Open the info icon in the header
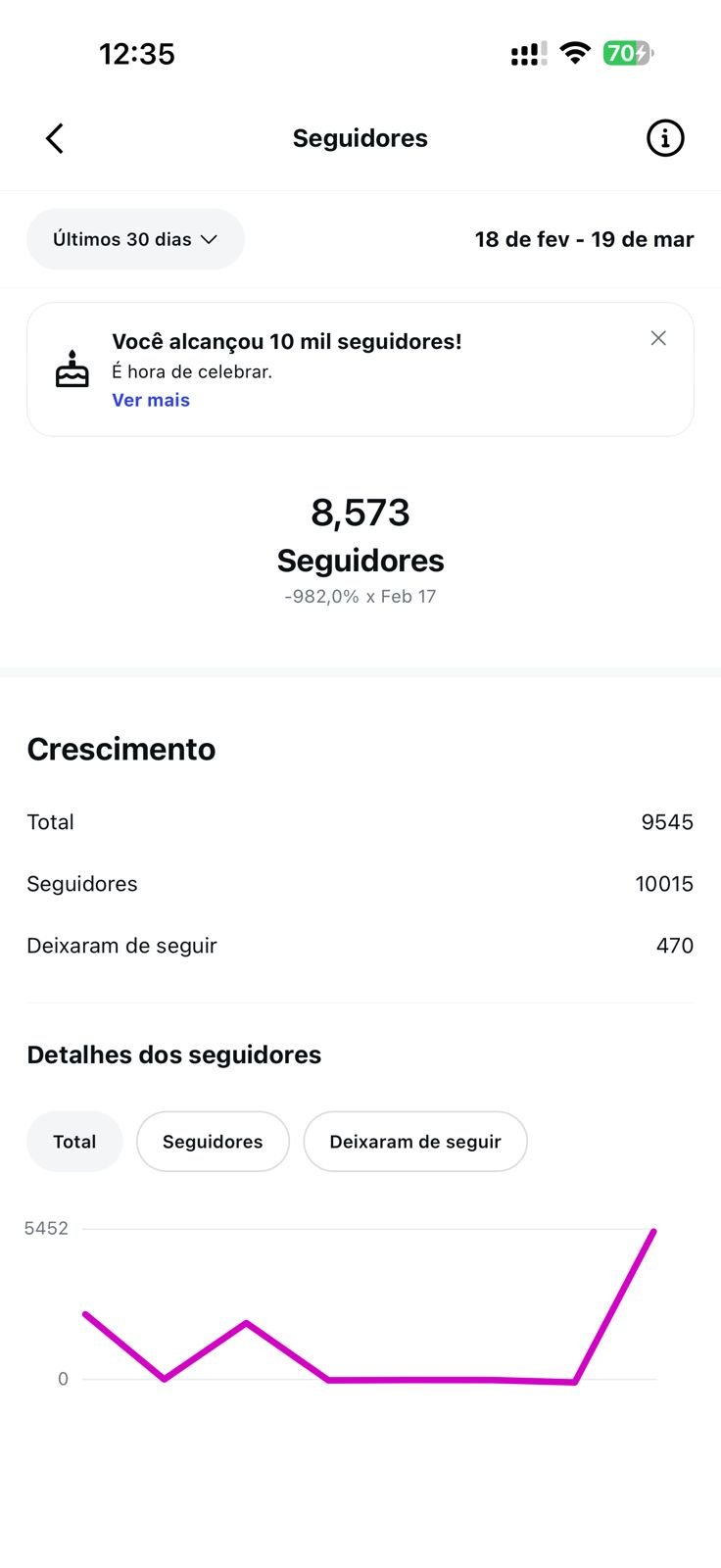The width and height of the screenshot is (721, 1568). click(x=664, y=138)
